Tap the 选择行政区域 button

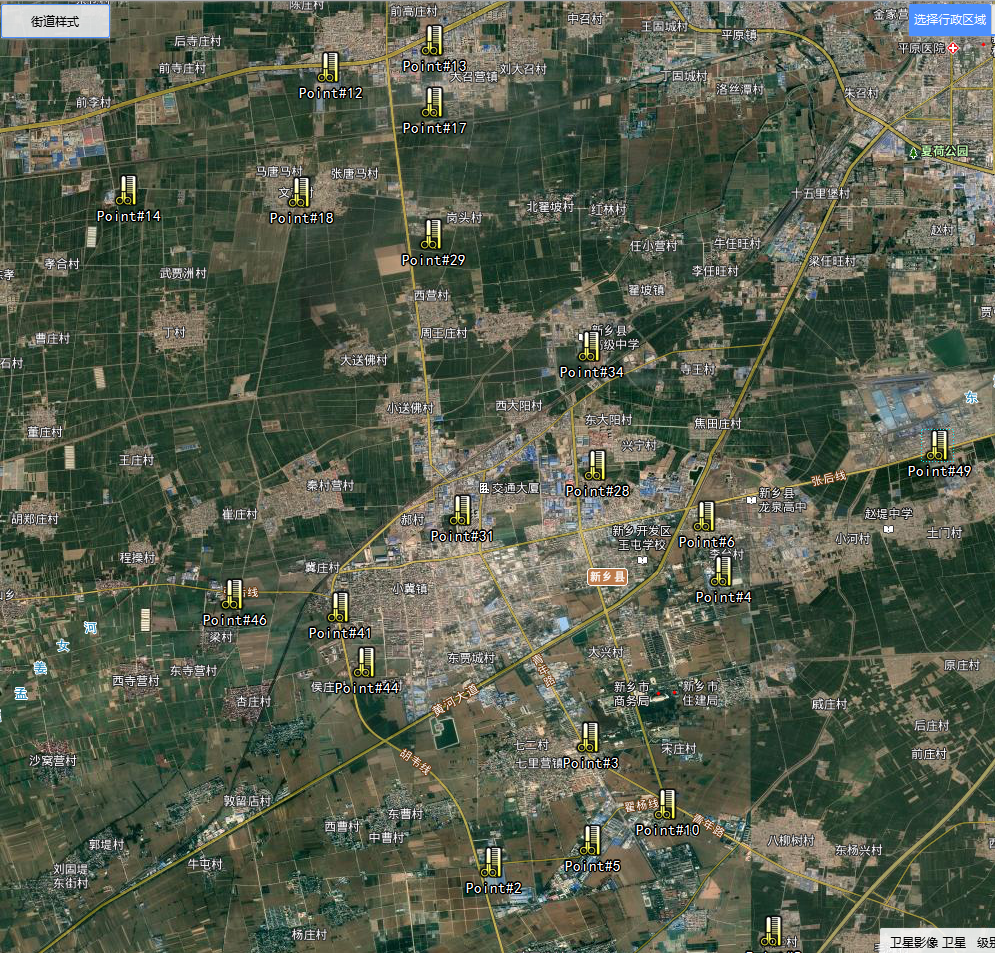(949, 19)
